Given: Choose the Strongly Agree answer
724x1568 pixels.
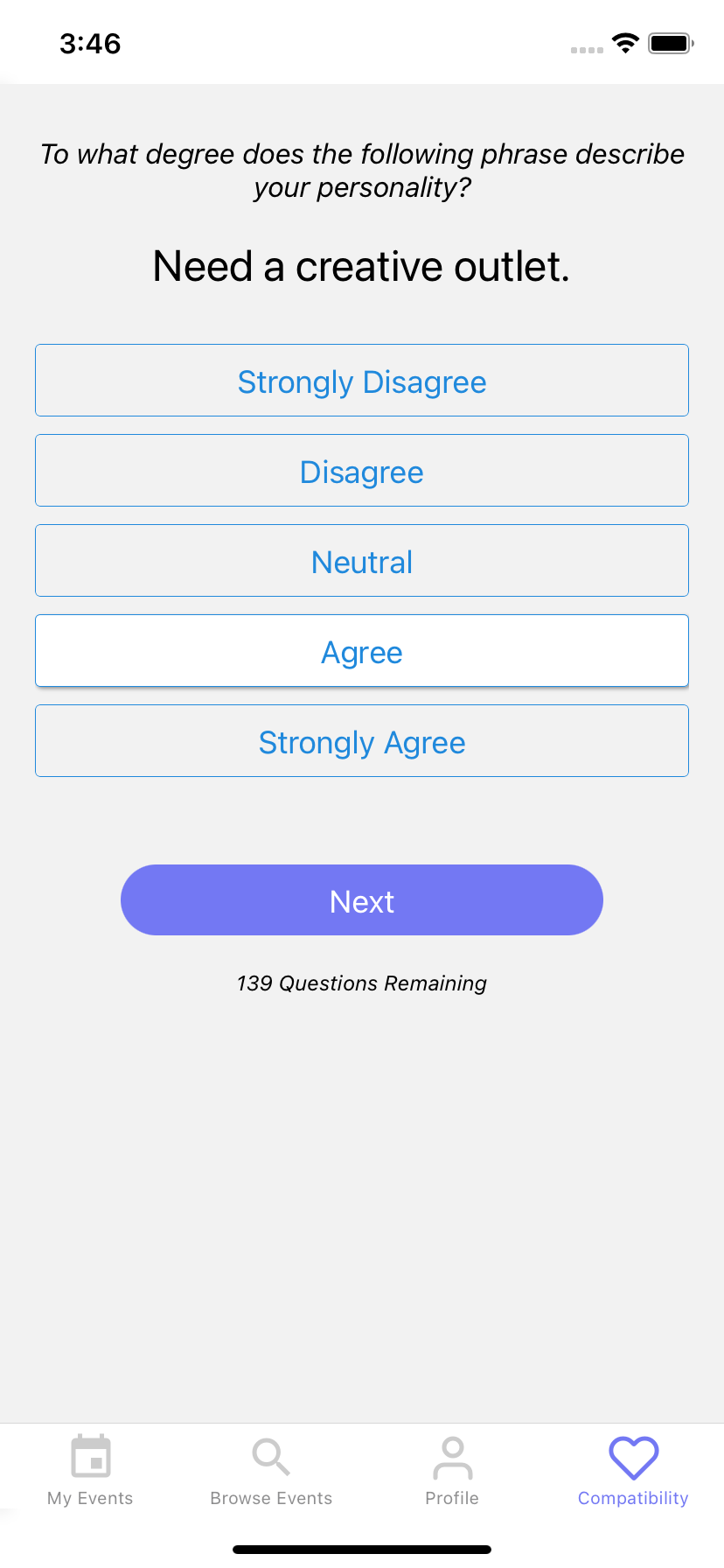Looking at the screenshot, I should (362, 741).
